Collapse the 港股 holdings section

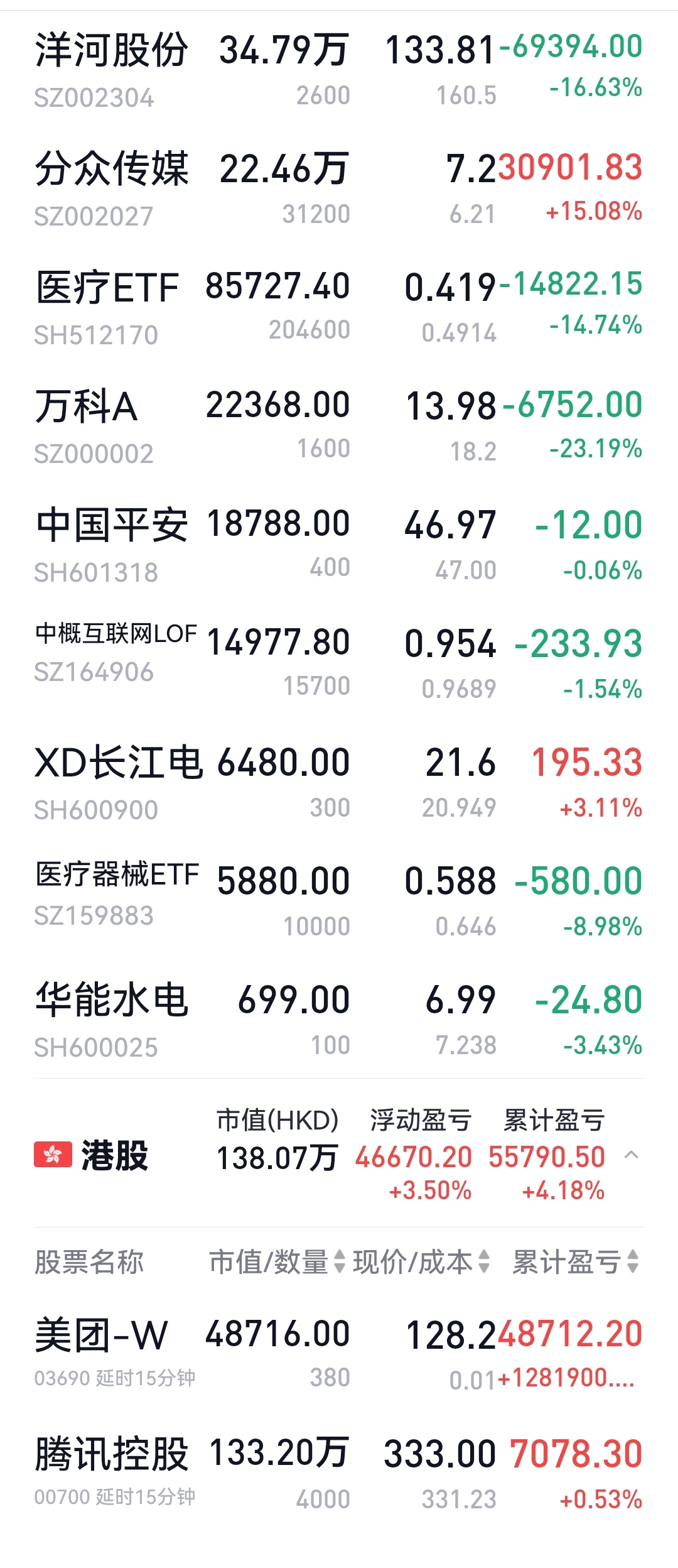pos(632,1155)
